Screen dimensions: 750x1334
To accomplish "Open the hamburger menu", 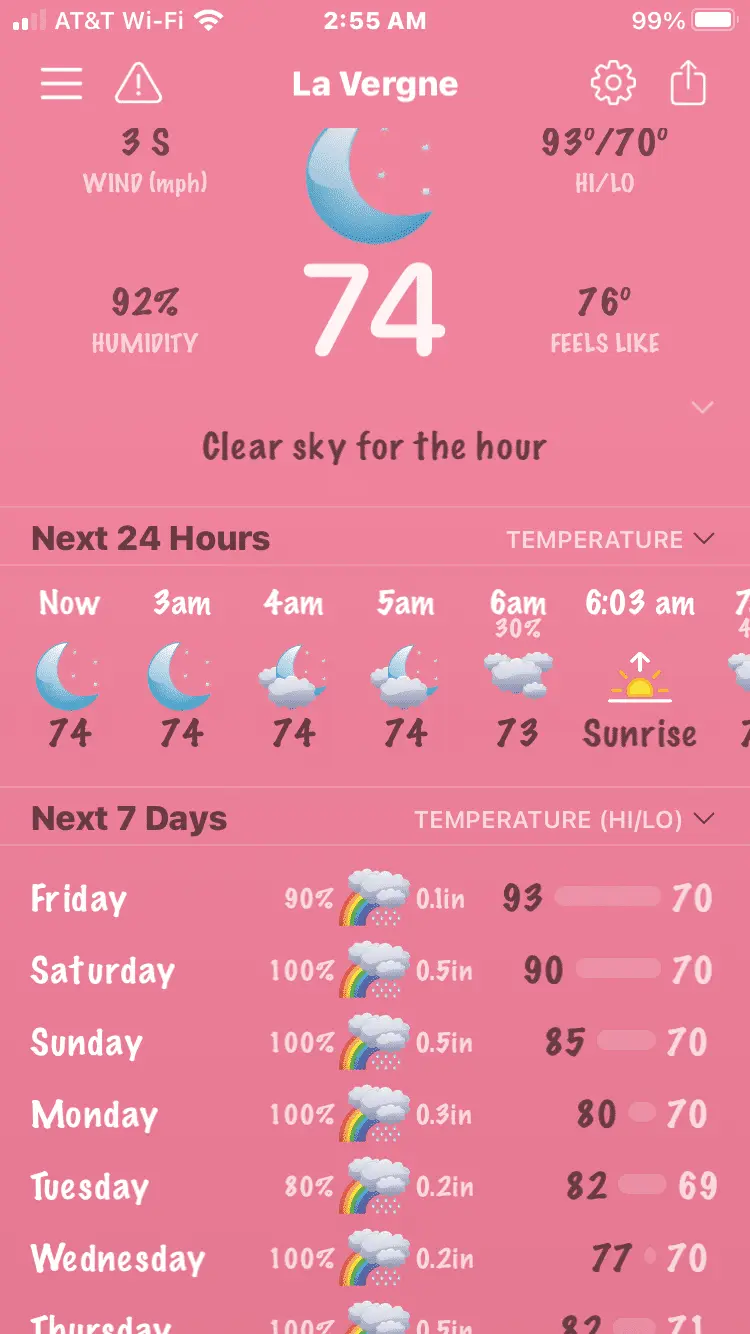I will tap(61, 84).
